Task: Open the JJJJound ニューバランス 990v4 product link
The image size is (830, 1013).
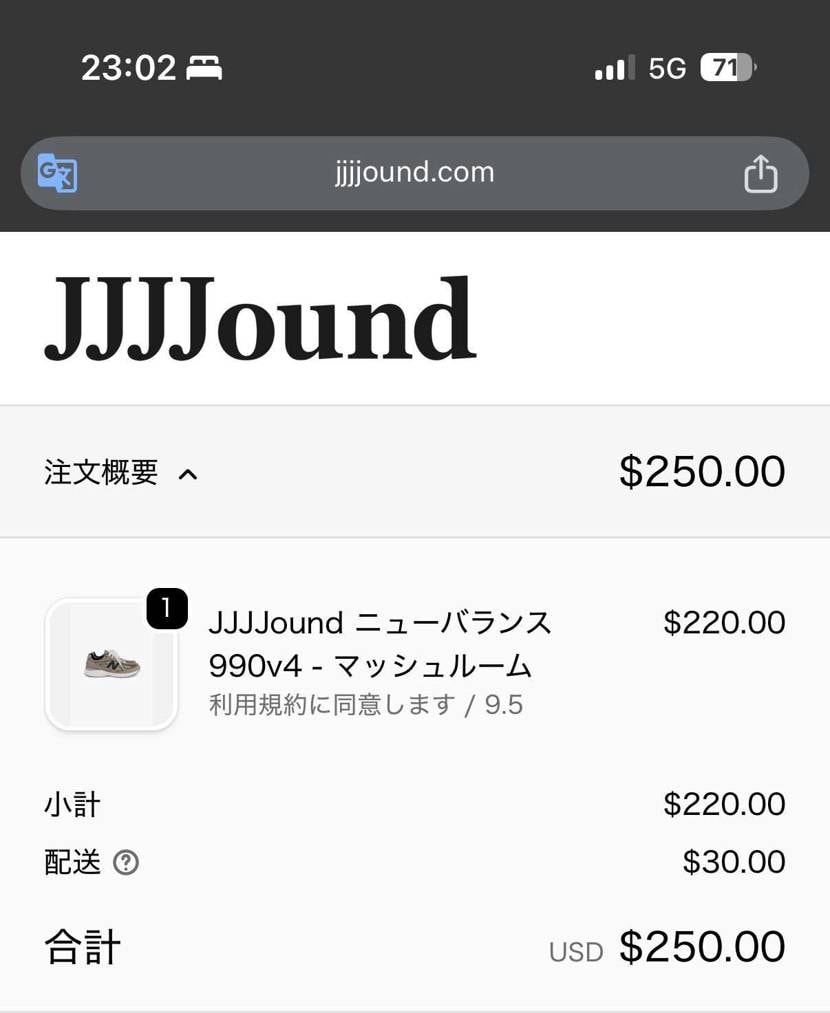Action: click(x=380, y=645)
